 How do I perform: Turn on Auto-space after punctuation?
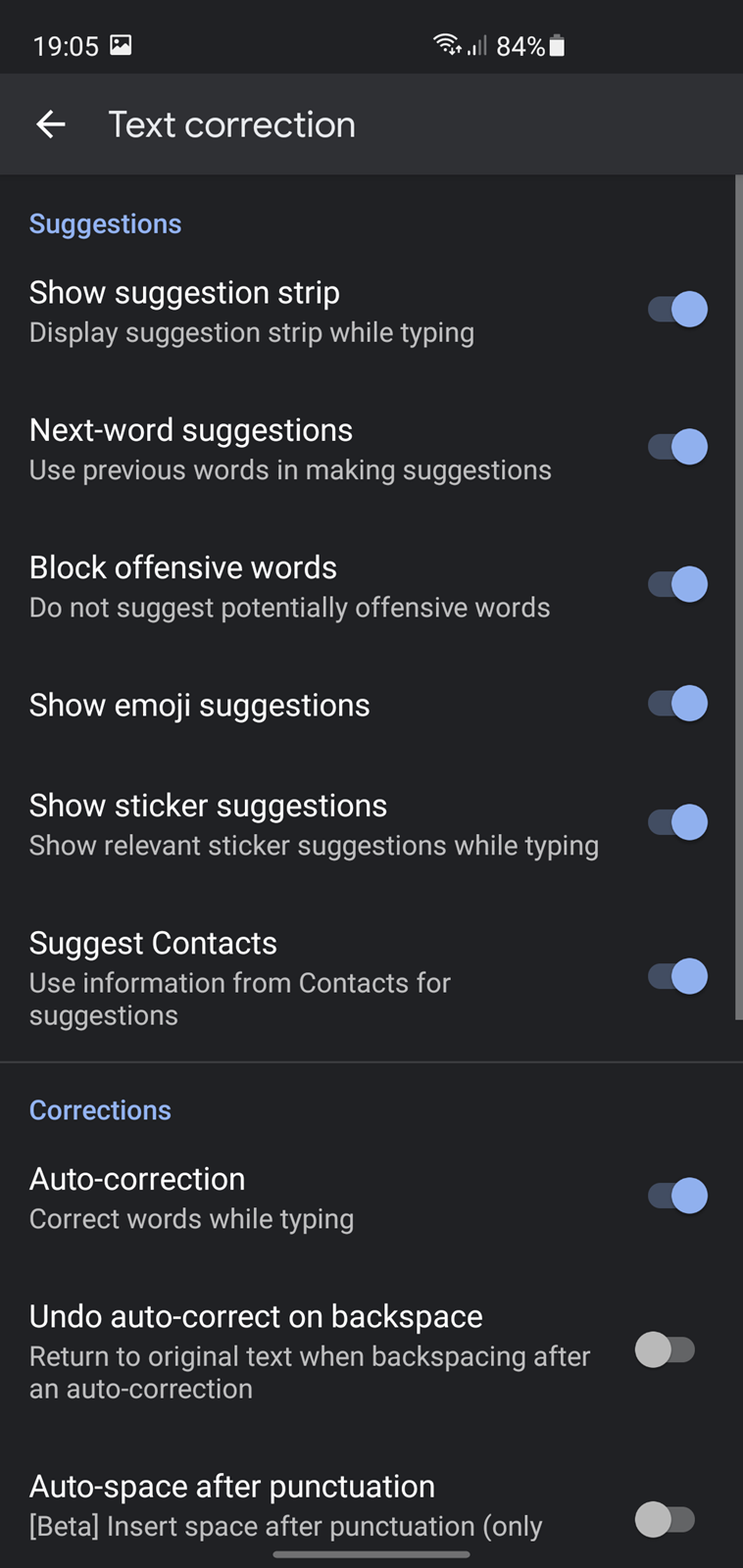pyautogui.click(x=666, y=1520)
